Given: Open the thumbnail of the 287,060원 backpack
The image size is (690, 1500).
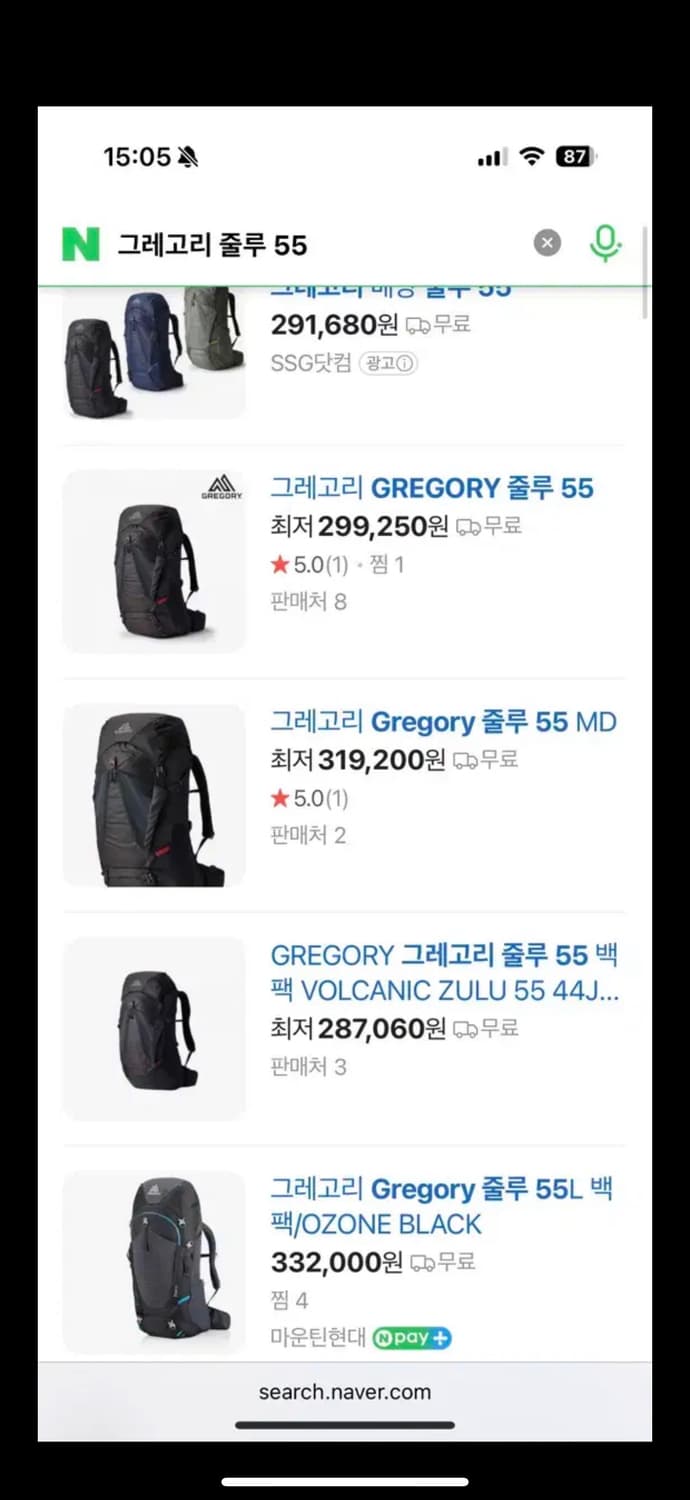Looking at the screenshot, I should (154, 1029).
